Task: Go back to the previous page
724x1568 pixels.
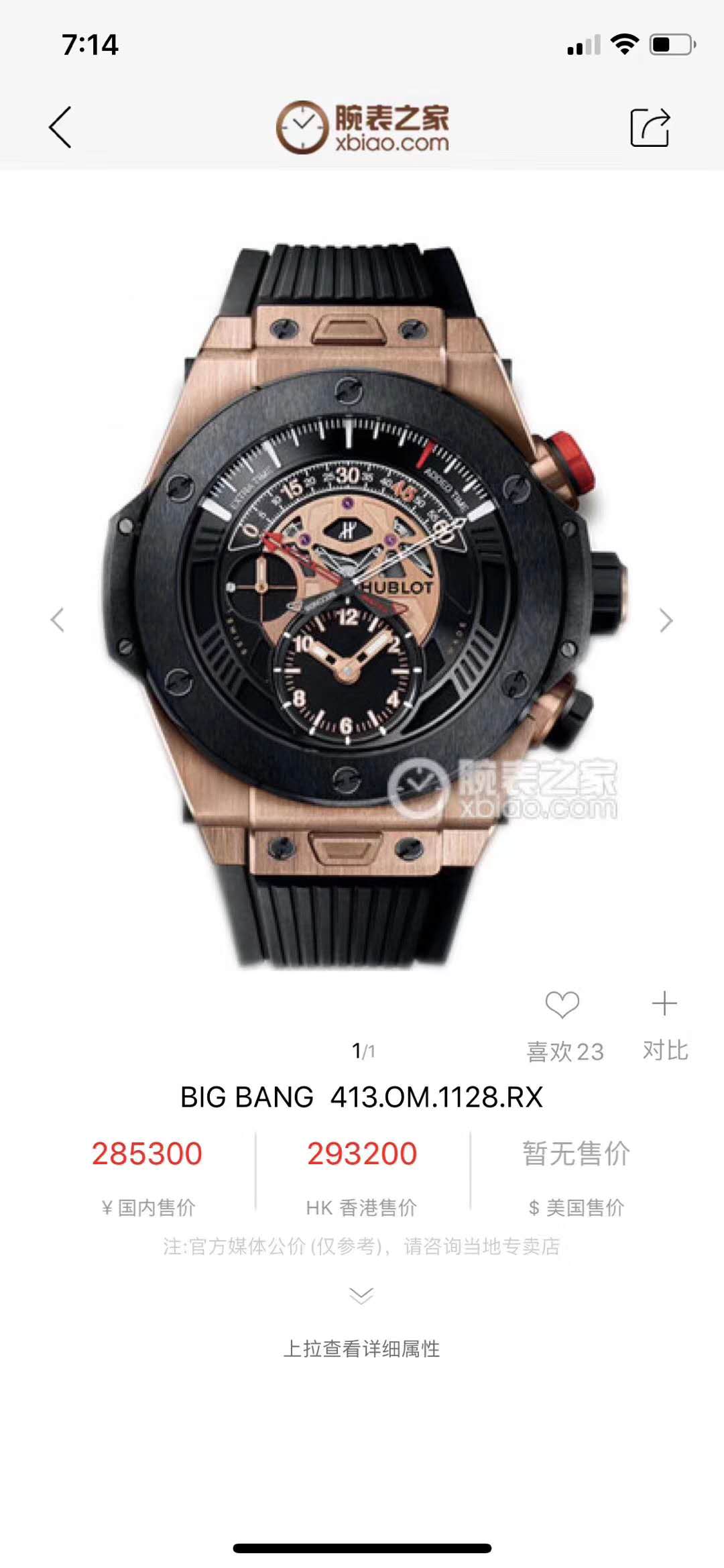Action: click(x=60, y=127)
